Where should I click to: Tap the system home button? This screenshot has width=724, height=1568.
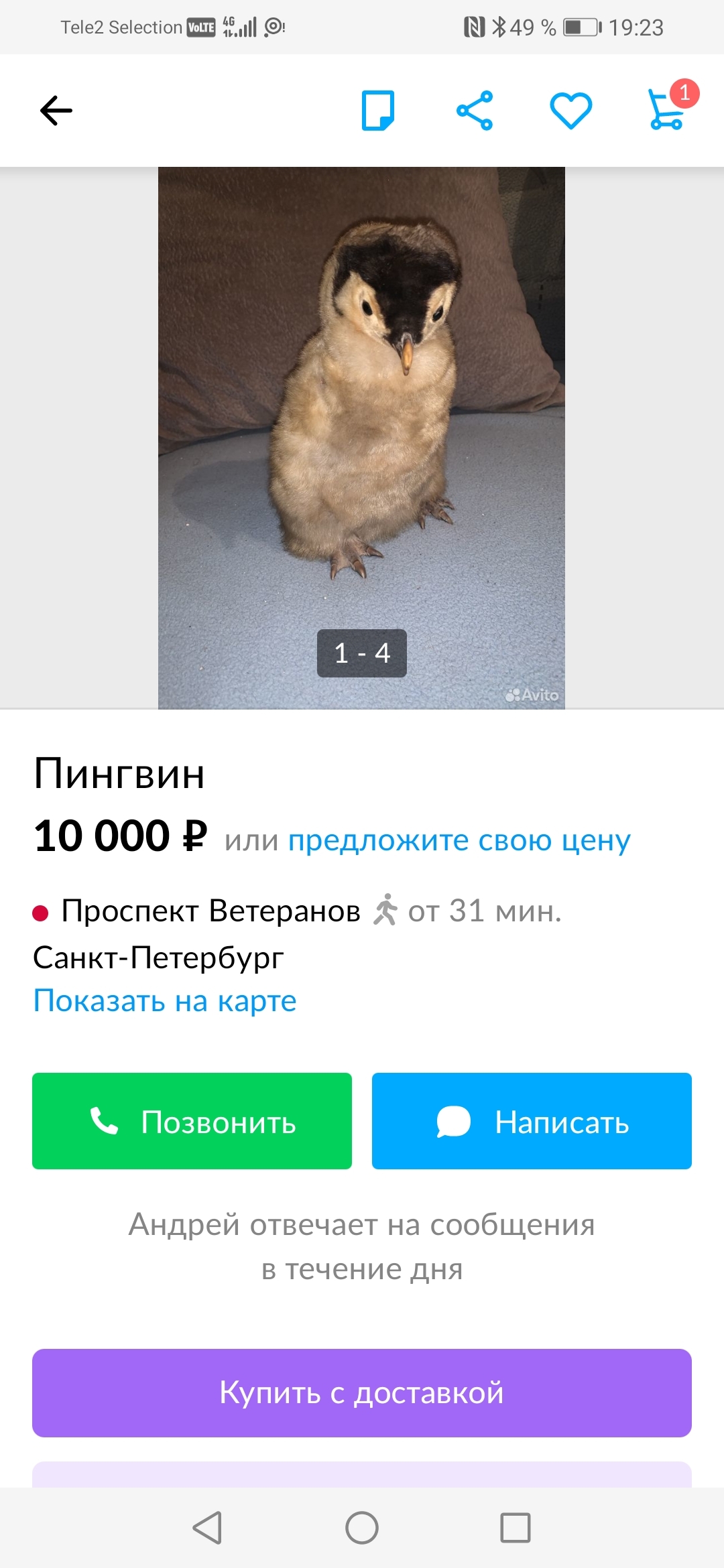point(362,1528)
